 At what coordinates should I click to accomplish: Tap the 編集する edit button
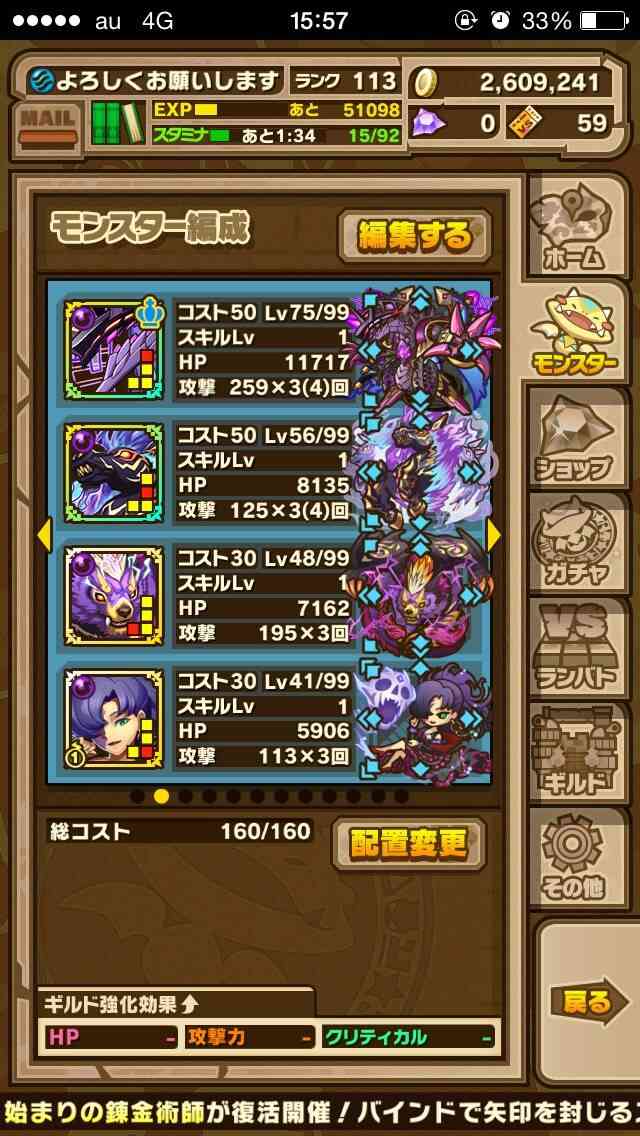click(x=415, y=236)
